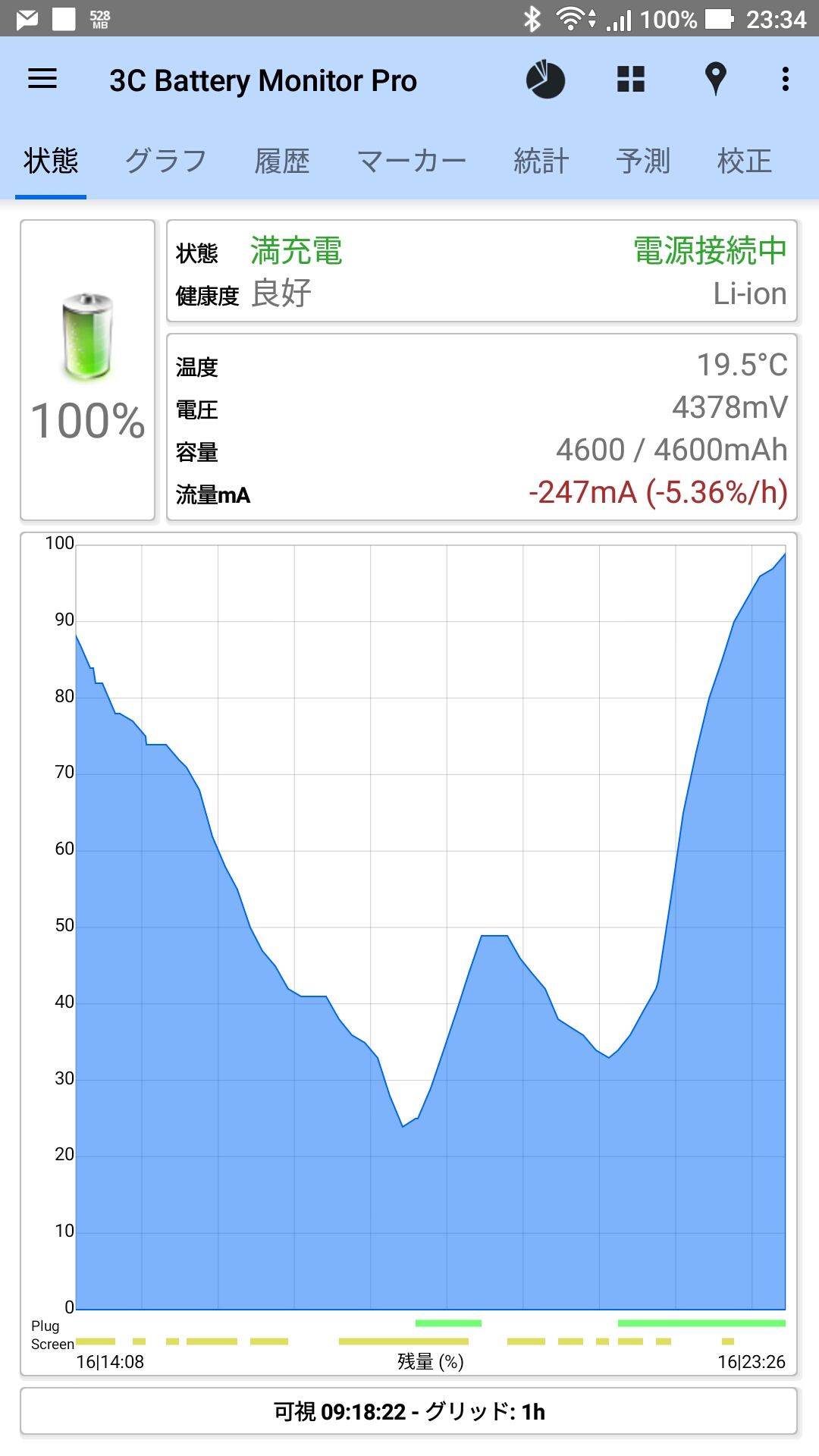
Task: Switch to the 履歴 tab
Action: point(282,161)
